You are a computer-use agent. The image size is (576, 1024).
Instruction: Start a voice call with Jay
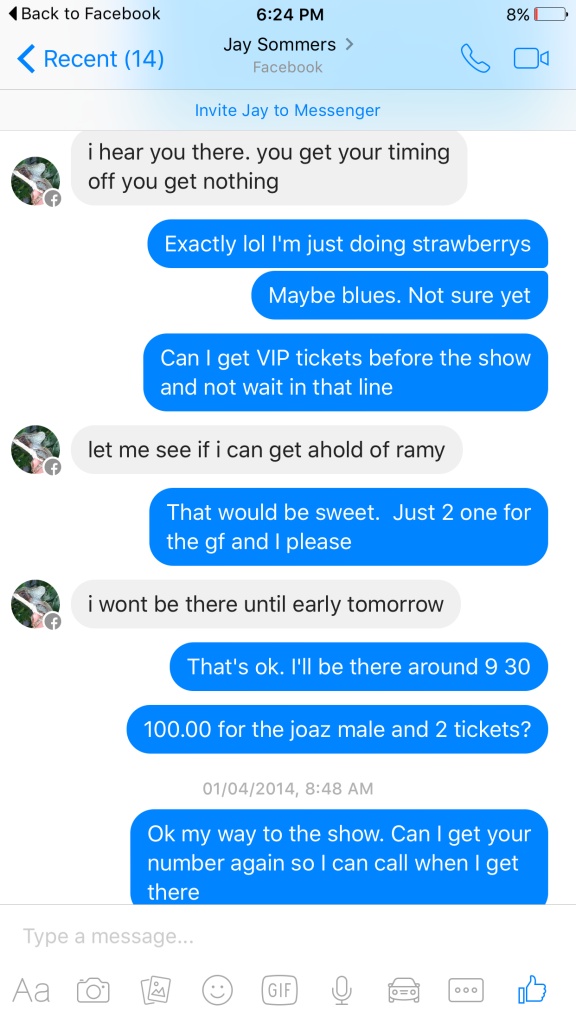point(475,58)
